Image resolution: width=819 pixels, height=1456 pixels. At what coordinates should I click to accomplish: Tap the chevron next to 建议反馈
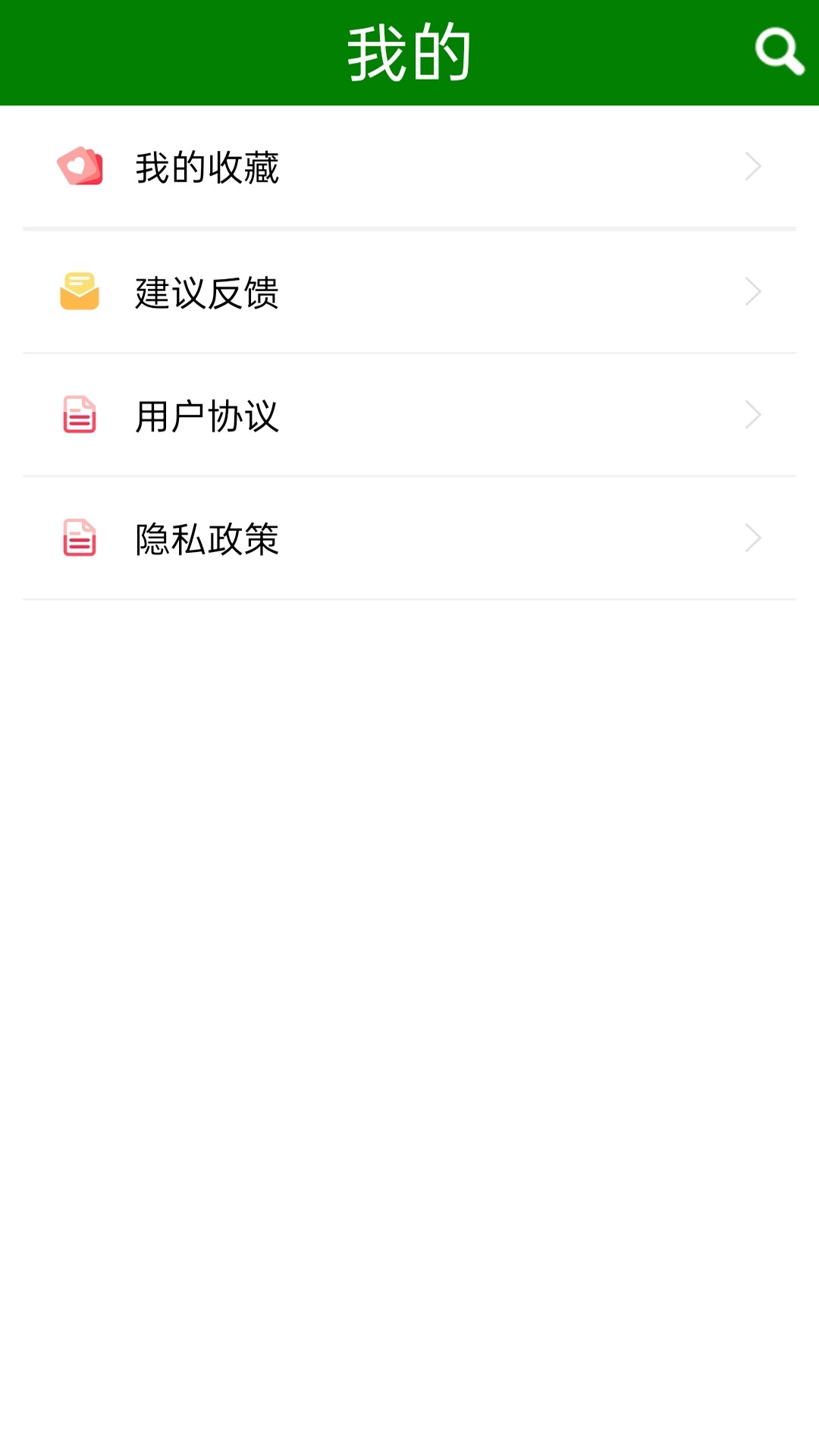pos(751,290)
